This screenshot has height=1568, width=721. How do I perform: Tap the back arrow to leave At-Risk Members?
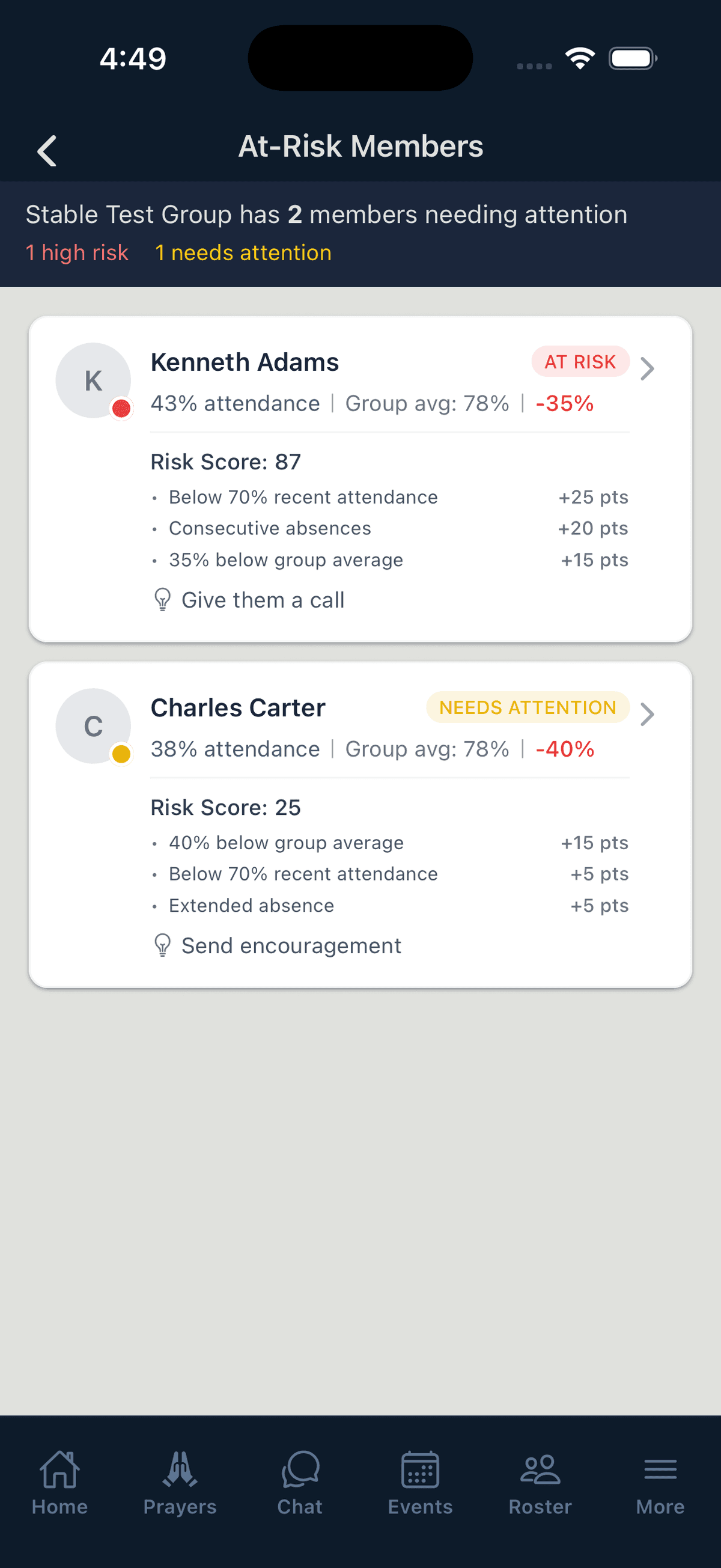tap(47, 149)
